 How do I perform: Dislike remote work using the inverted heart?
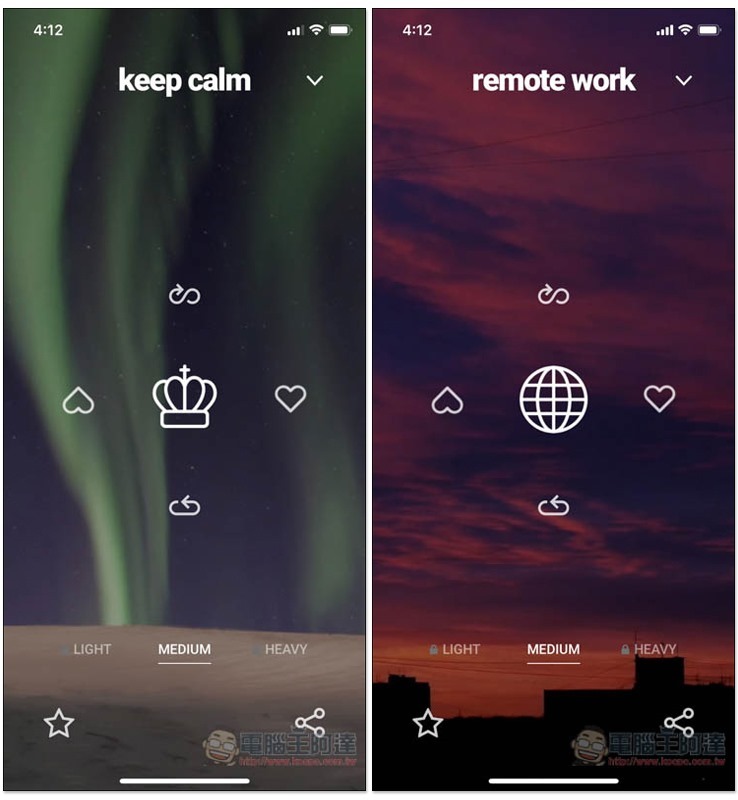coord(447,401)
